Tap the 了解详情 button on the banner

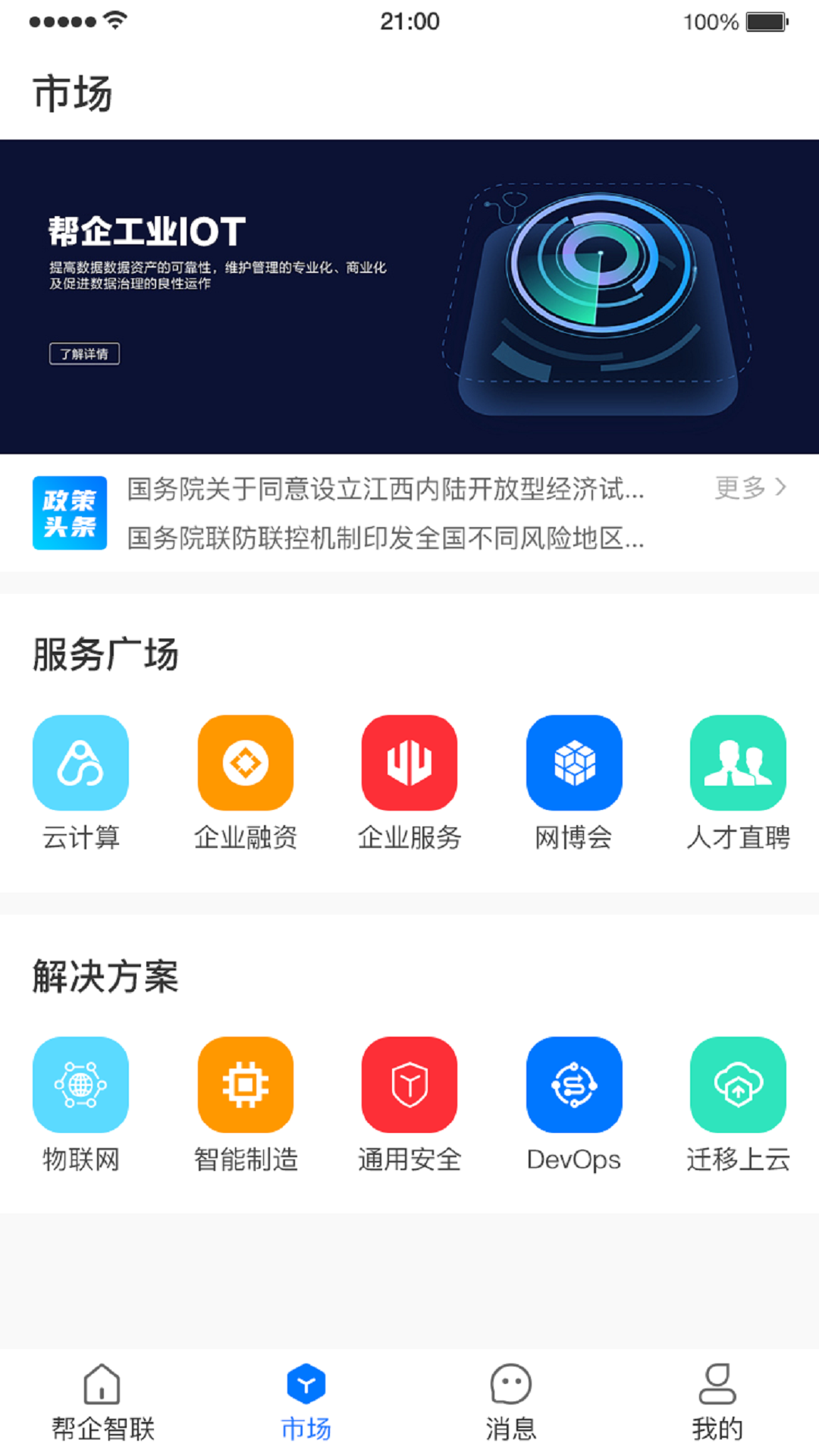(84, 354)
